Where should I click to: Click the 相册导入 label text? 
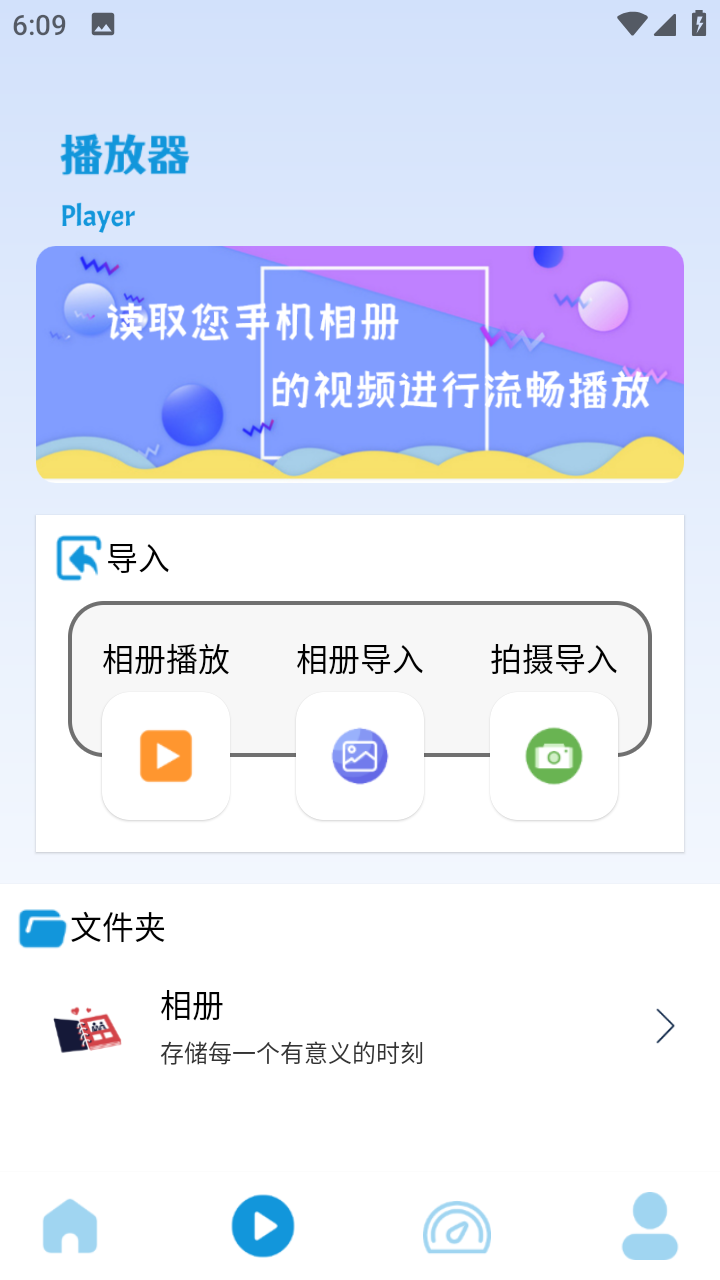point(360,660)
